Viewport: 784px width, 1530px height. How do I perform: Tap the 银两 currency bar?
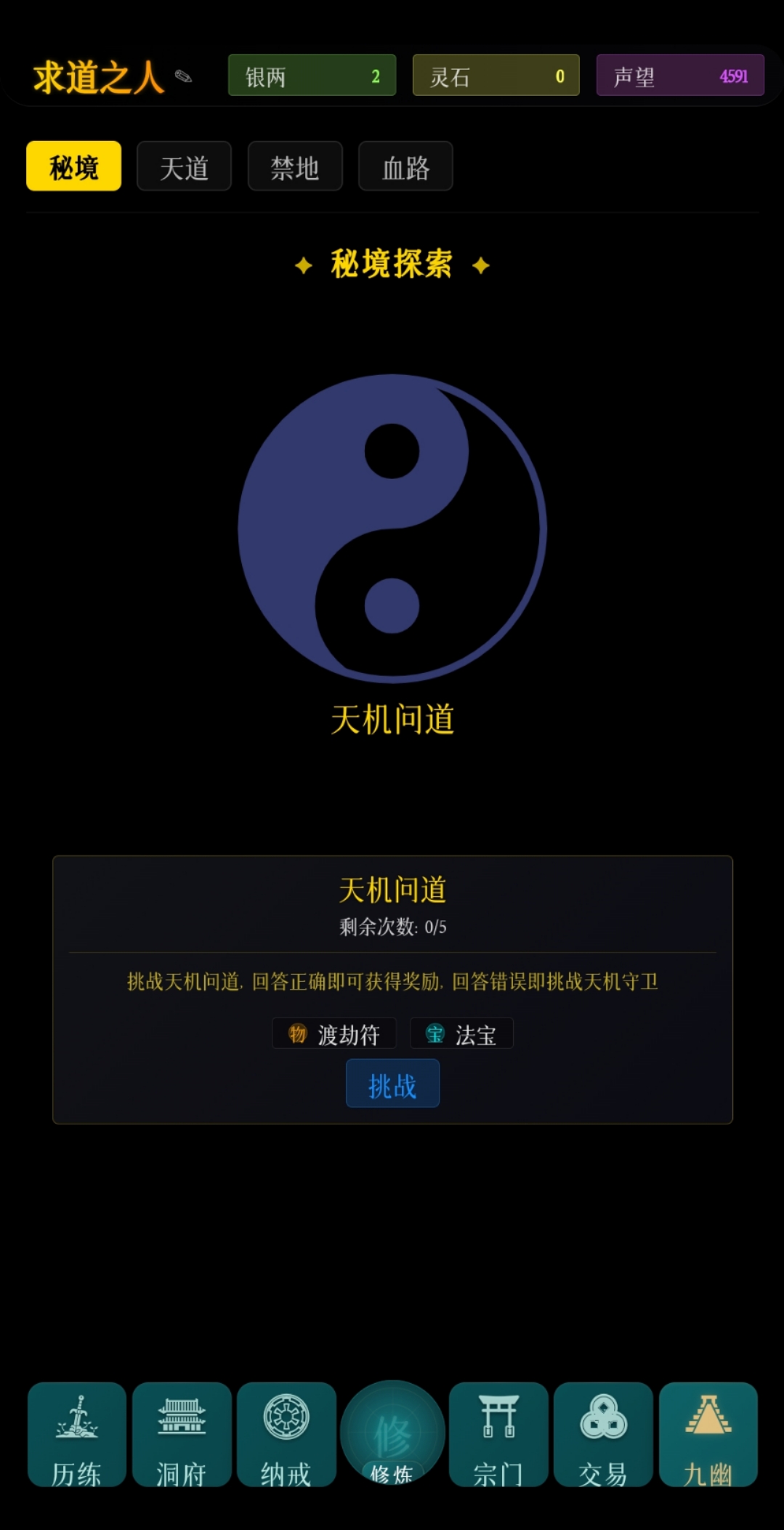pos(312,76)
